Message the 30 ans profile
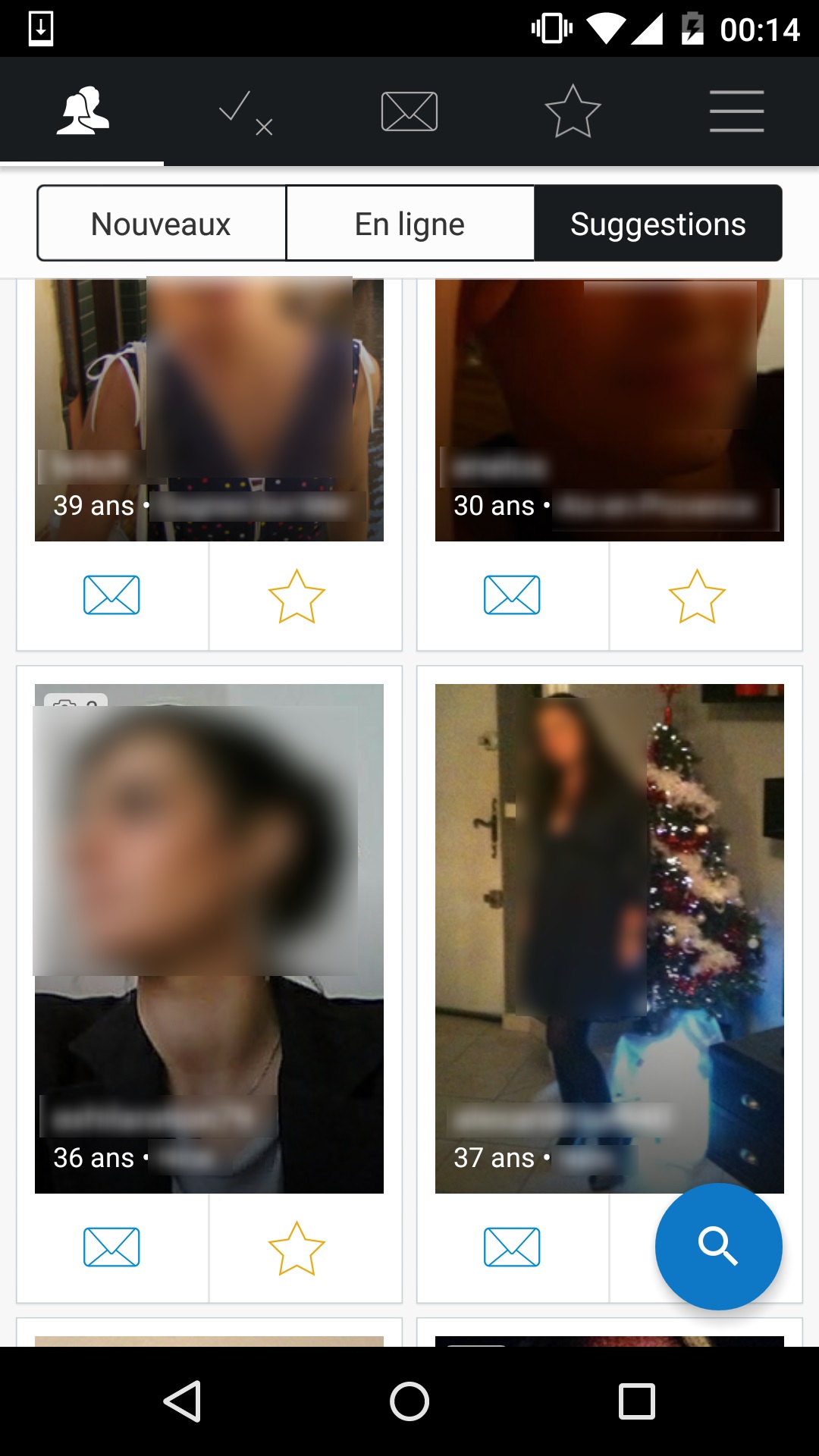The width and height of the screenshot is (819, 1456). pyautogui.click(x=512, y=595)
